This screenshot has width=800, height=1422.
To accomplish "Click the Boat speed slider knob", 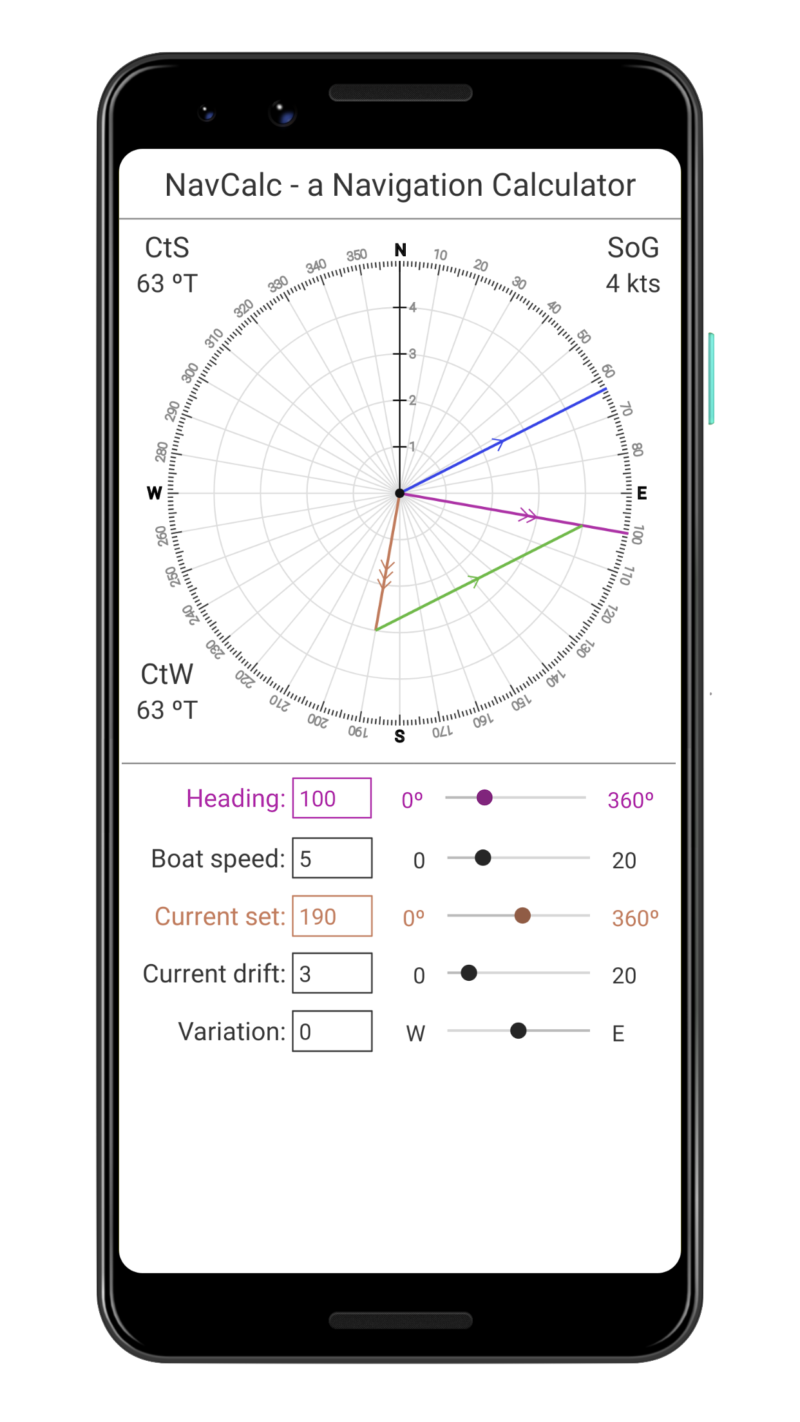I will point(484,857).
